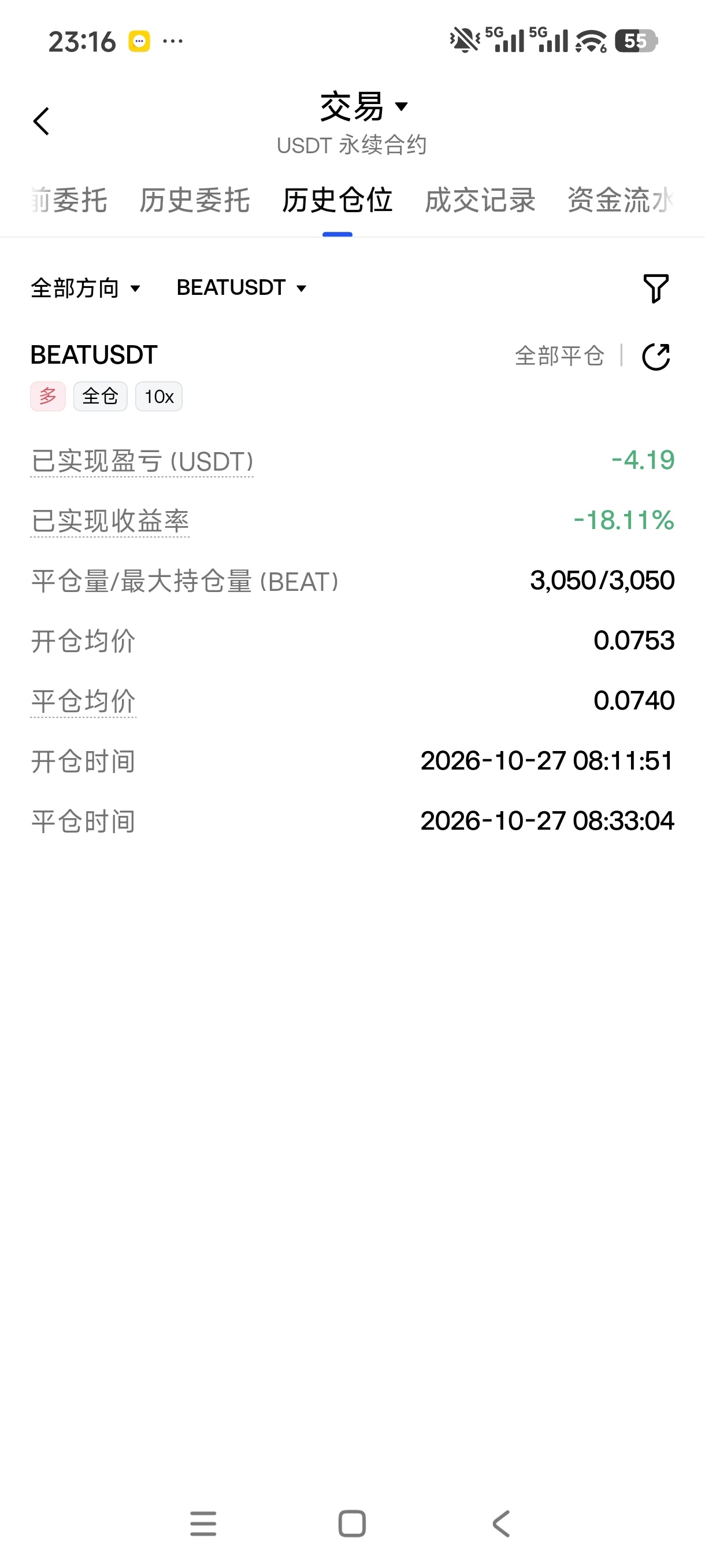705x1568 pixels.
Task: Open the filter funnel icon
Action: [x=656, y=289]
